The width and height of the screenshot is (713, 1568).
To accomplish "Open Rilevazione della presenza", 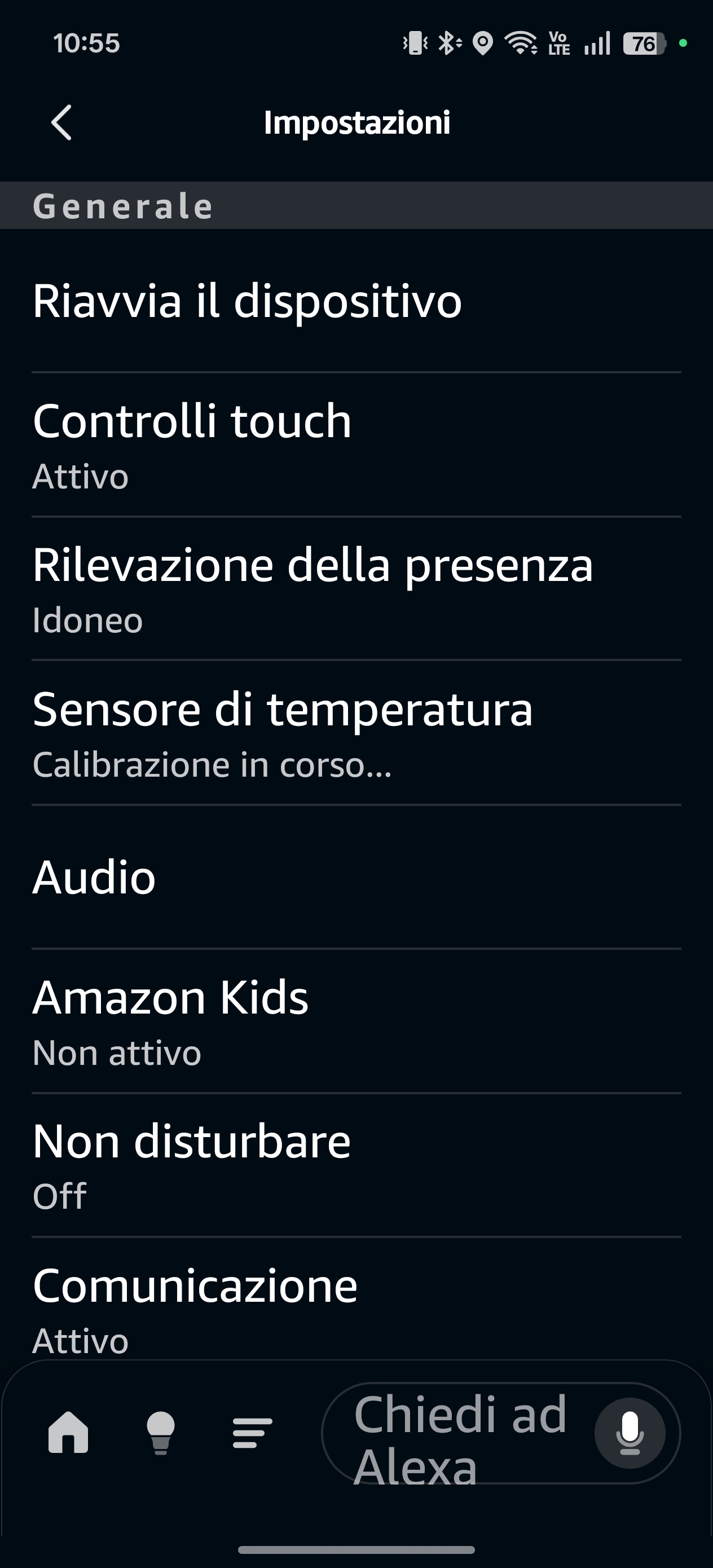I will click(x=313, y=589).
